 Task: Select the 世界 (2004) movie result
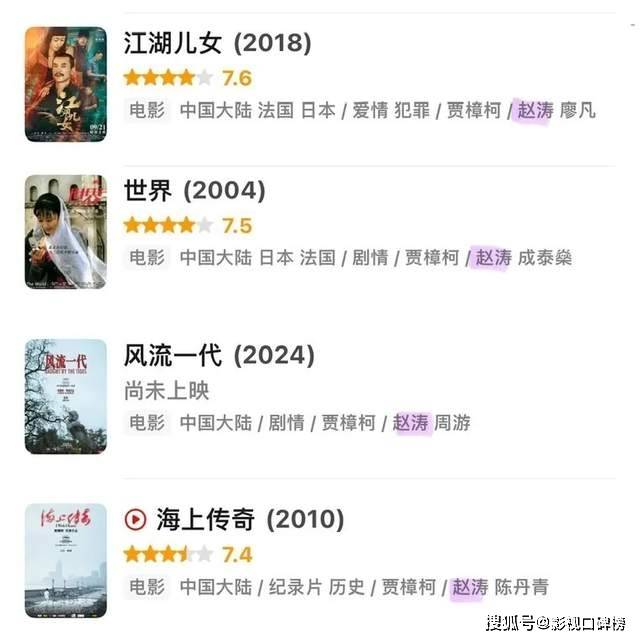(x=194, y=191)
